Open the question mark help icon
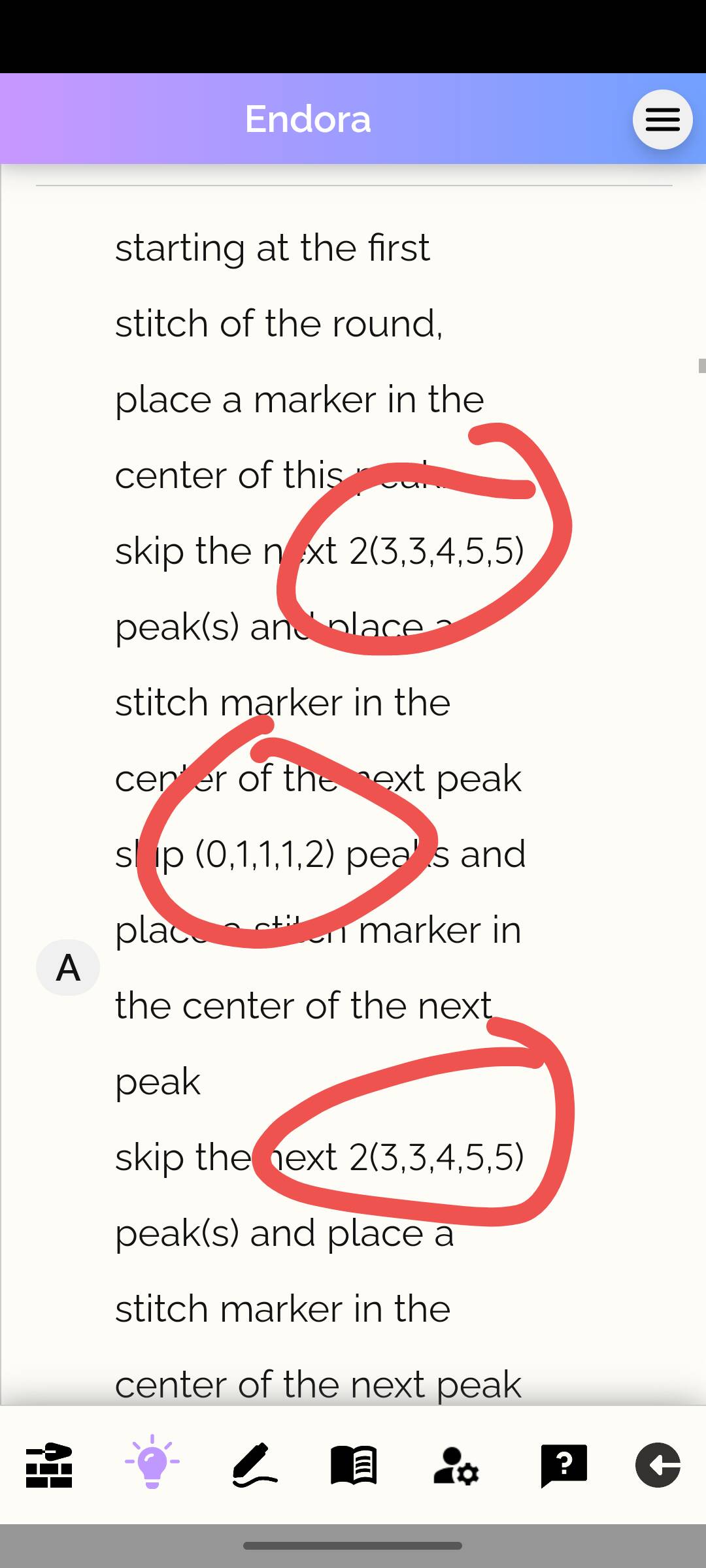706x1568 pixels. [563, 1465]
